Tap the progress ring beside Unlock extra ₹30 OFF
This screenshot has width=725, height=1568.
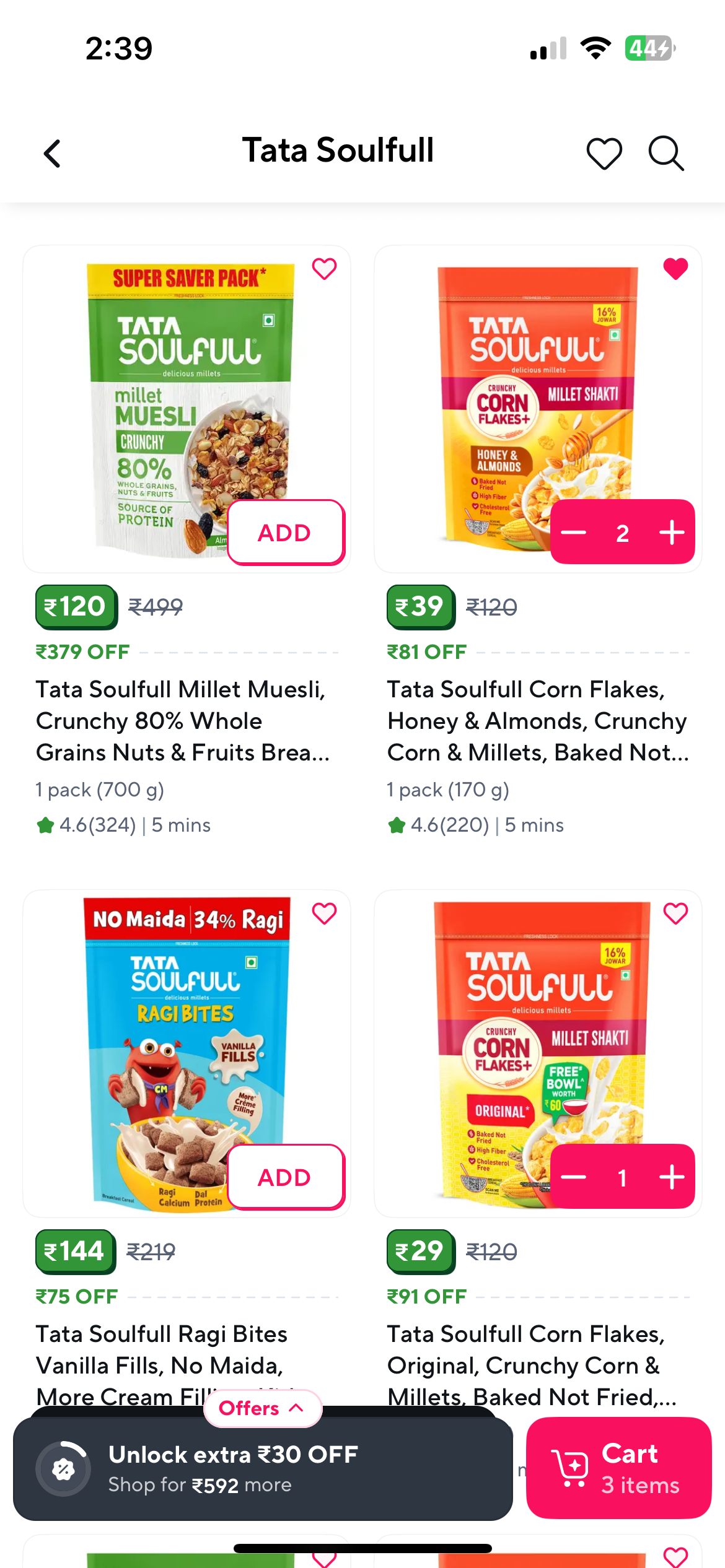point(64,1468)
